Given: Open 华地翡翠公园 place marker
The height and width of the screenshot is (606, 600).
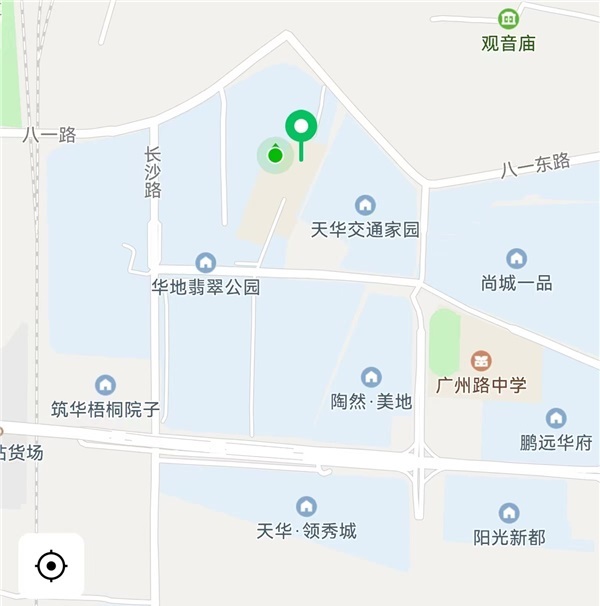Looking at the screenshot, I should coord(206,263).
